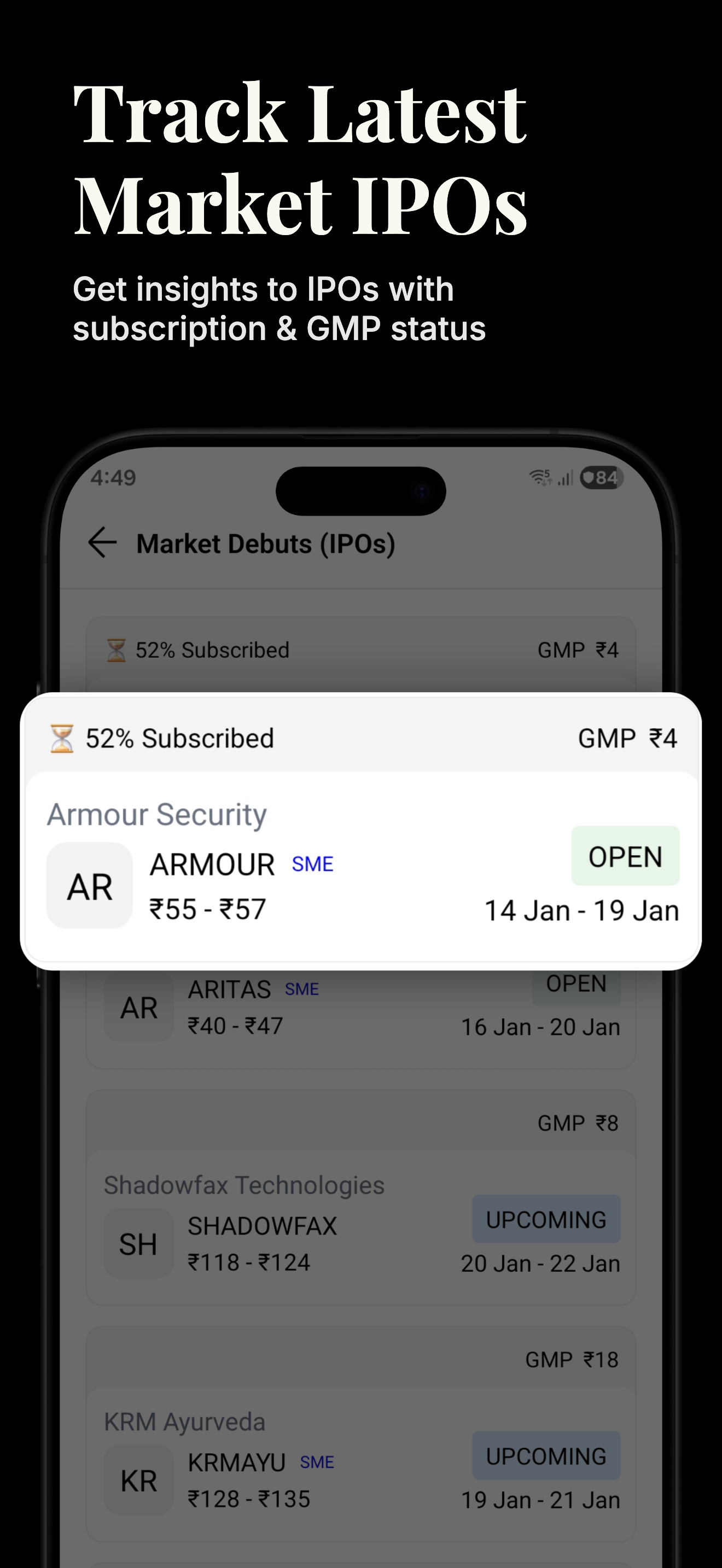Tap the AR logo beside ARITAS
722x1568 pixels.
139,1008
